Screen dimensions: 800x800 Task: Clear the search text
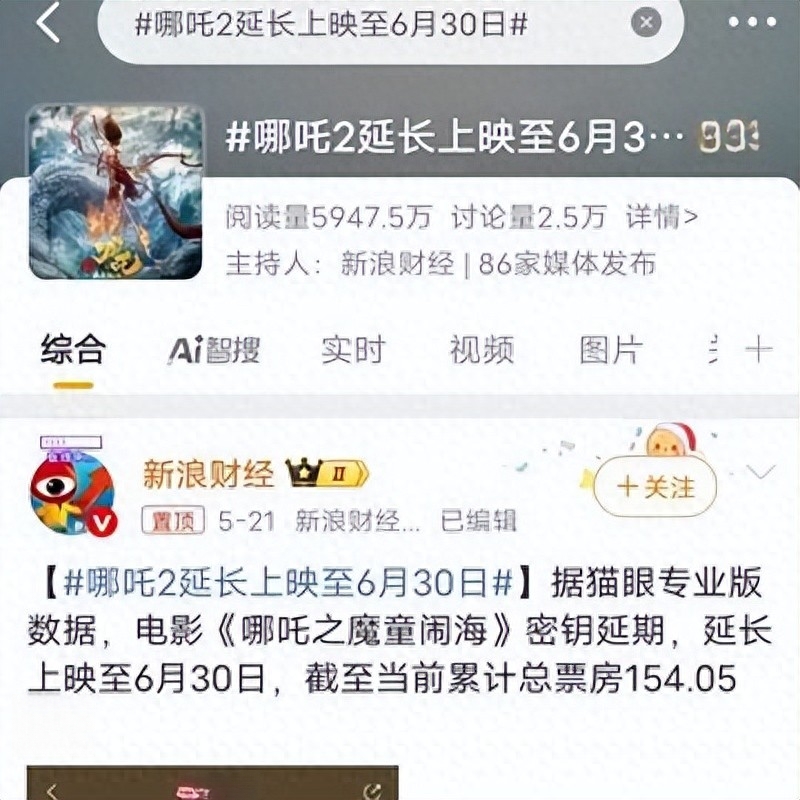click(x=647, y=23)
